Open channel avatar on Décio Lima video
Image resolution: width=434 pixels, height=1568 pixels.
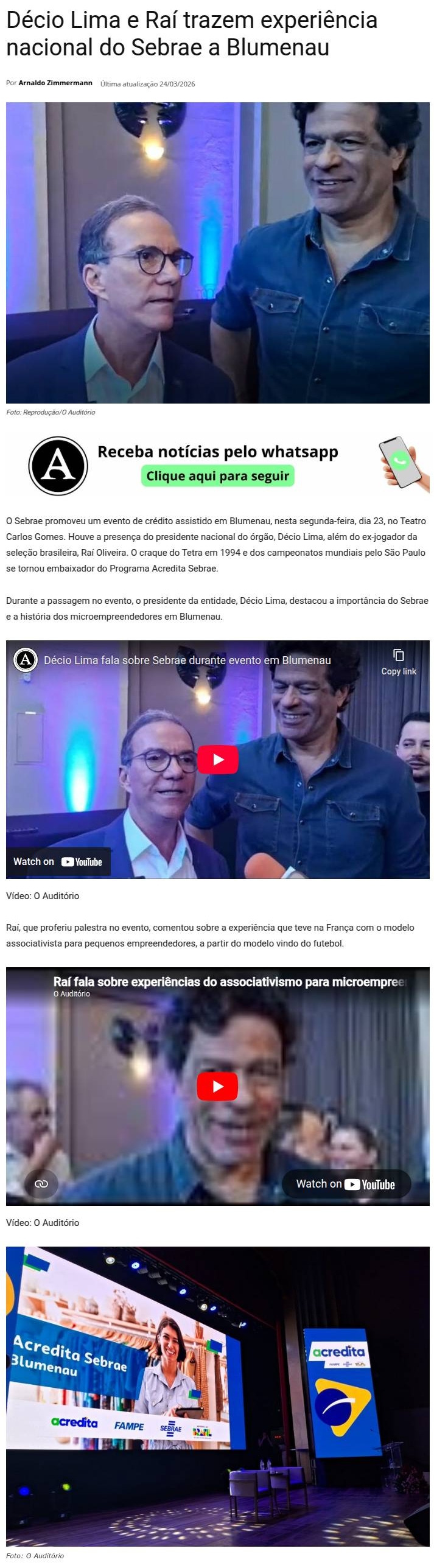click(26, 660)
